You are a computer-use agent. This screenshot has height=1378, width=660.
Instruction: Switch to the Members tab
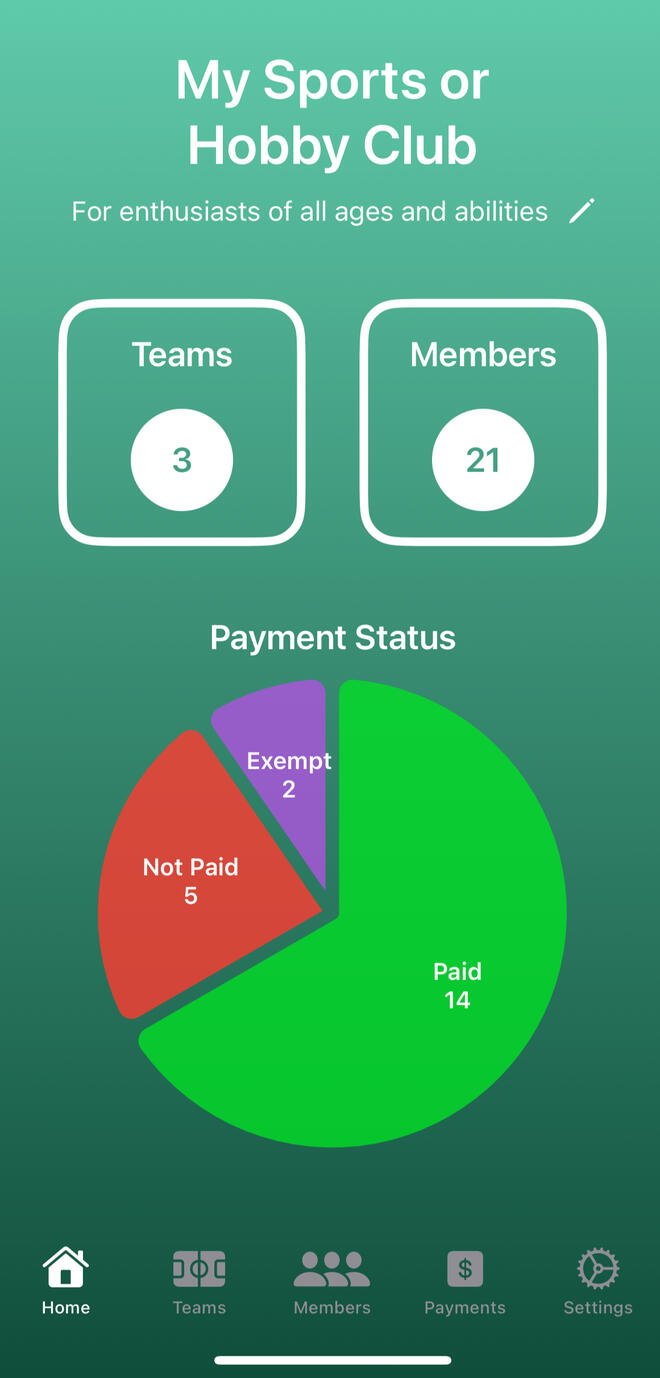pos(332,1281)
